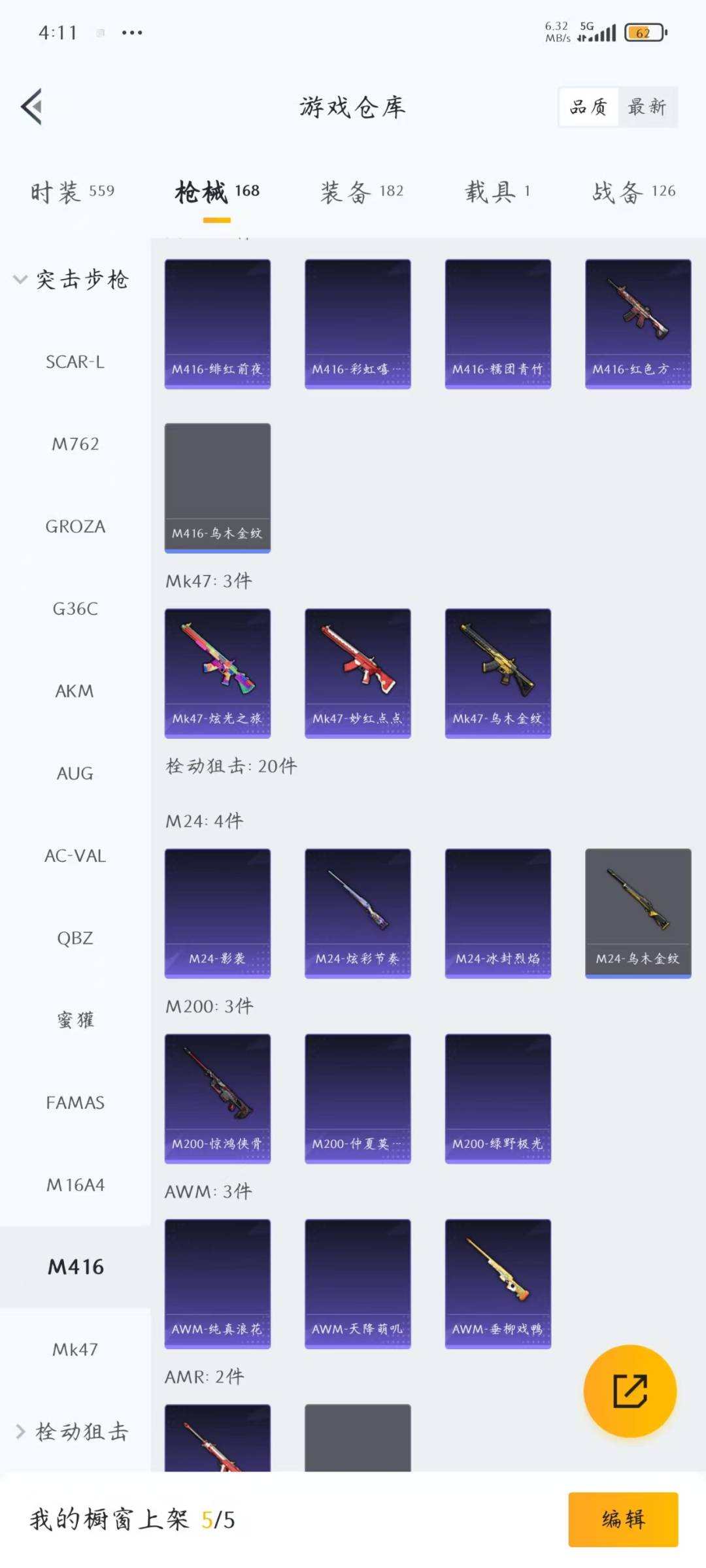Select the Mk47-乌木金纹 skin
This screenshot has height=1568, width=706.
(497, 673)
